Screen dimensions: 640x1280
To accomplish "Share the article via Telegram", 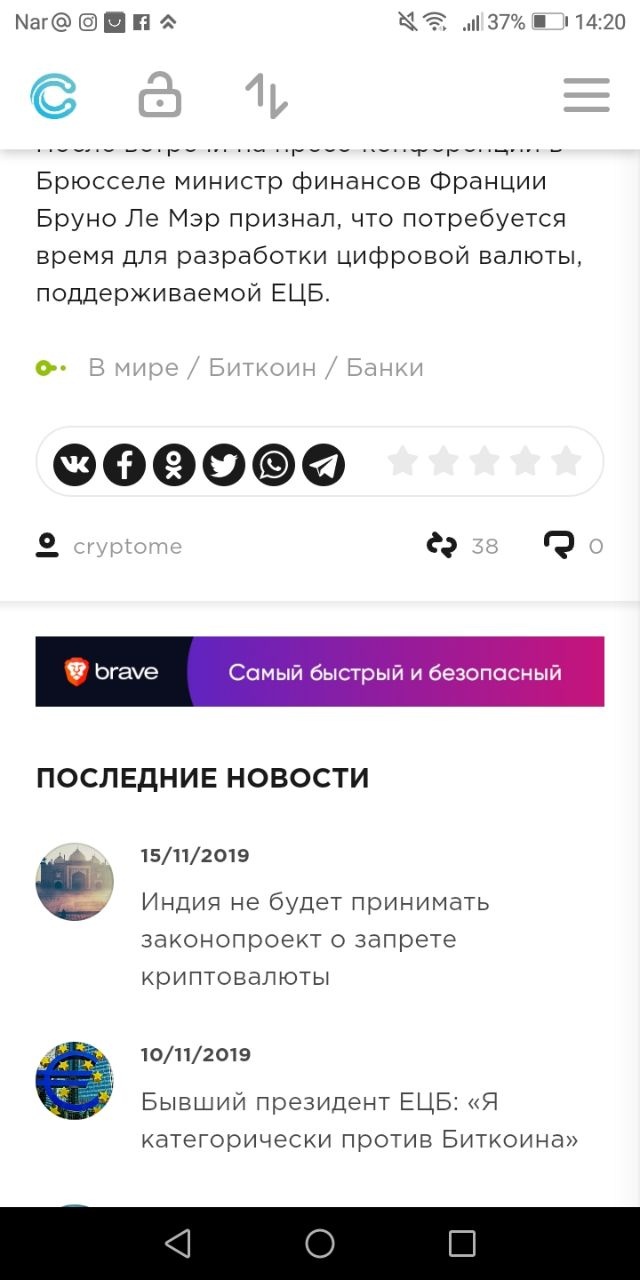I will click(324, 465).
